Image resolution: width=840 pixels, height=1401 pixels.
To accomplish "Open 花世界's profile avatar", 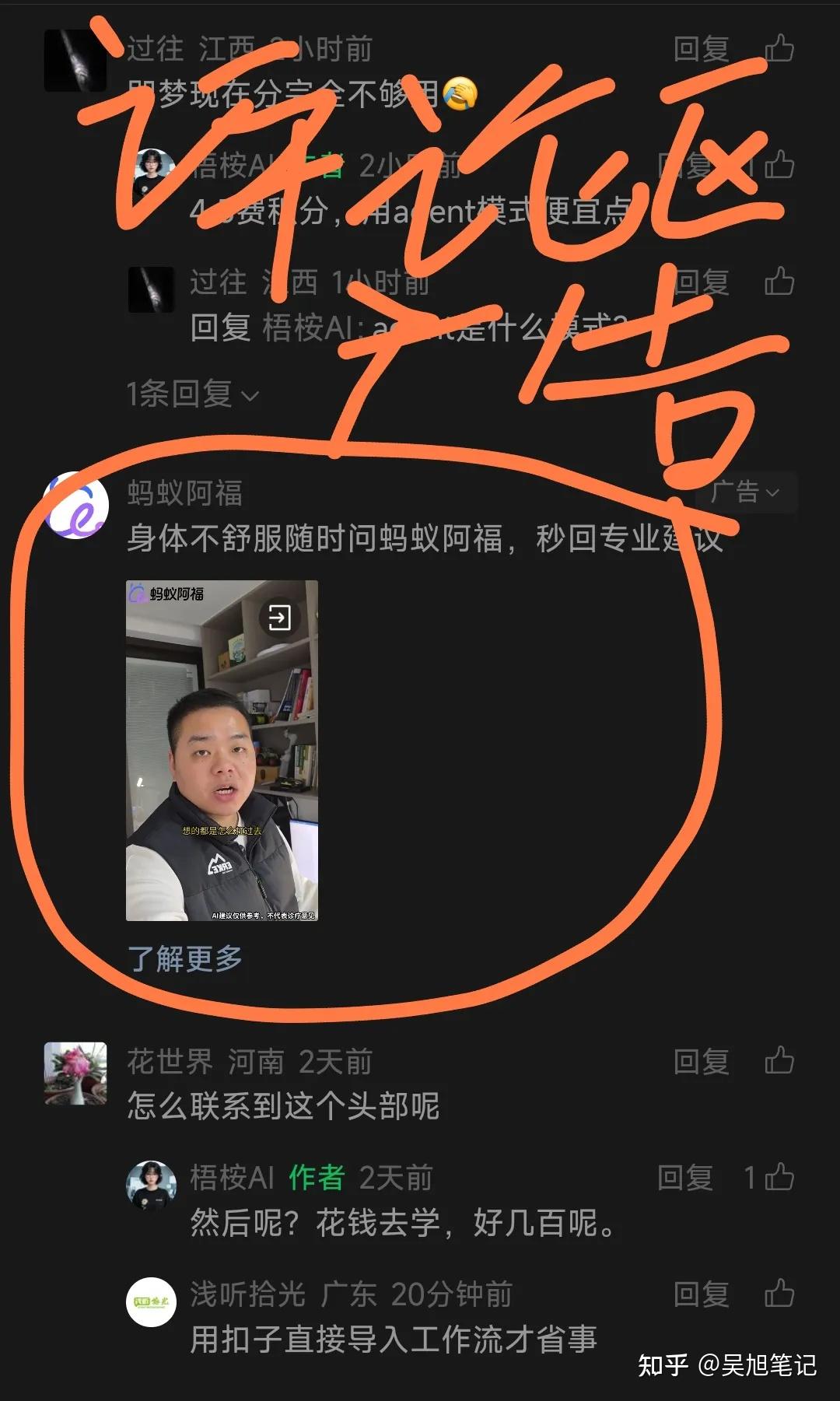I will pyautogui.click(x=75, y=1074).
